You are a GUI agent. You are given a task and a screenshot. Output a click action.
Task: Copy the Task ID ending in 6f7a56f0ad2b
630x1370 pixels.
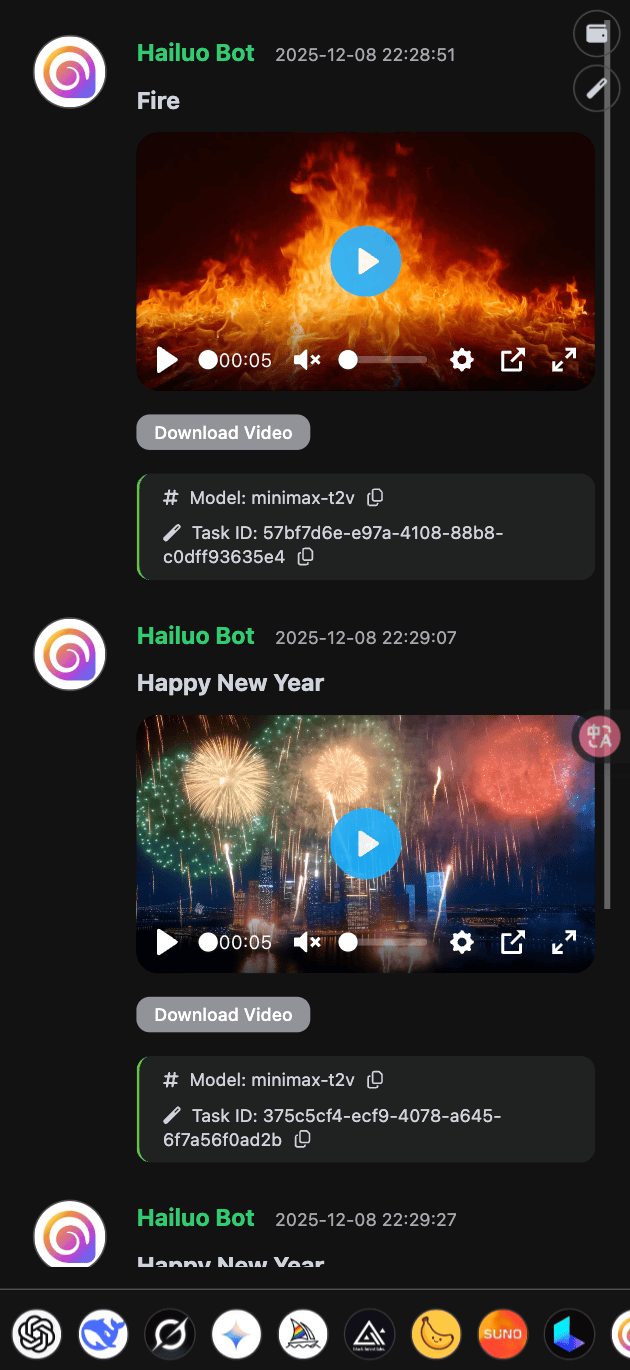[x=302, y=1140]
